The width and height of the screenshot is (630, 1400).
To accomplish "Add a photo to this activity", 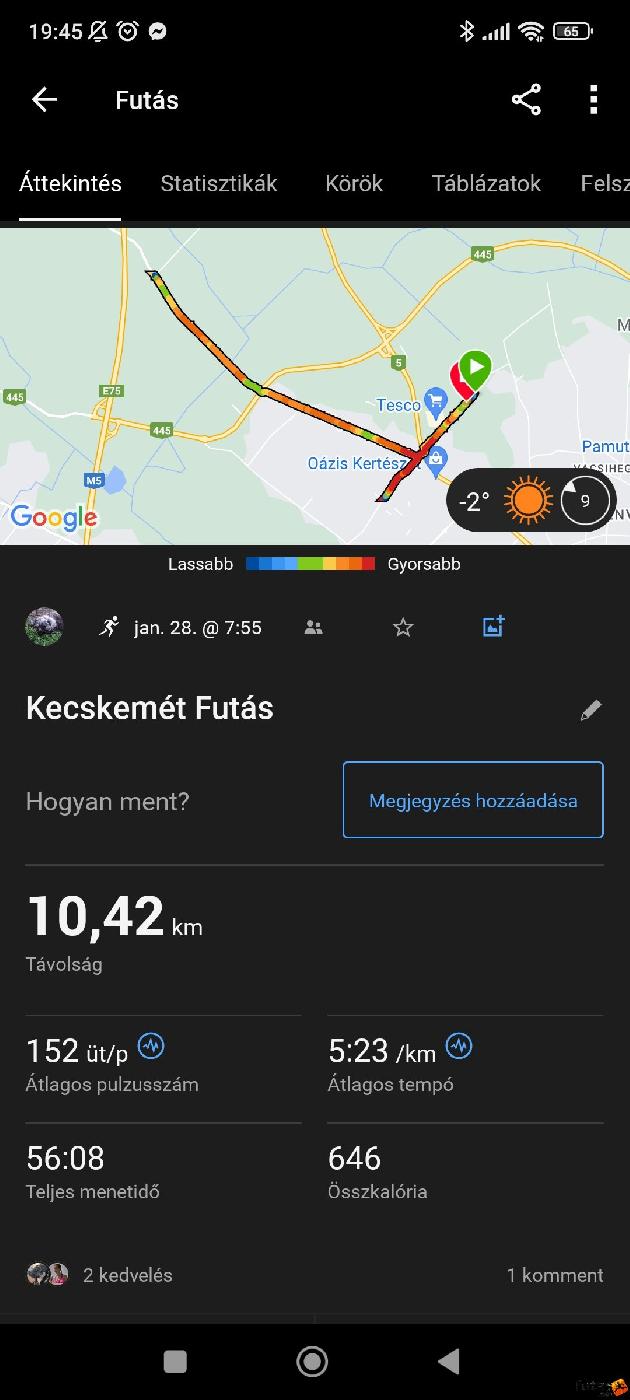I will 493,627.
